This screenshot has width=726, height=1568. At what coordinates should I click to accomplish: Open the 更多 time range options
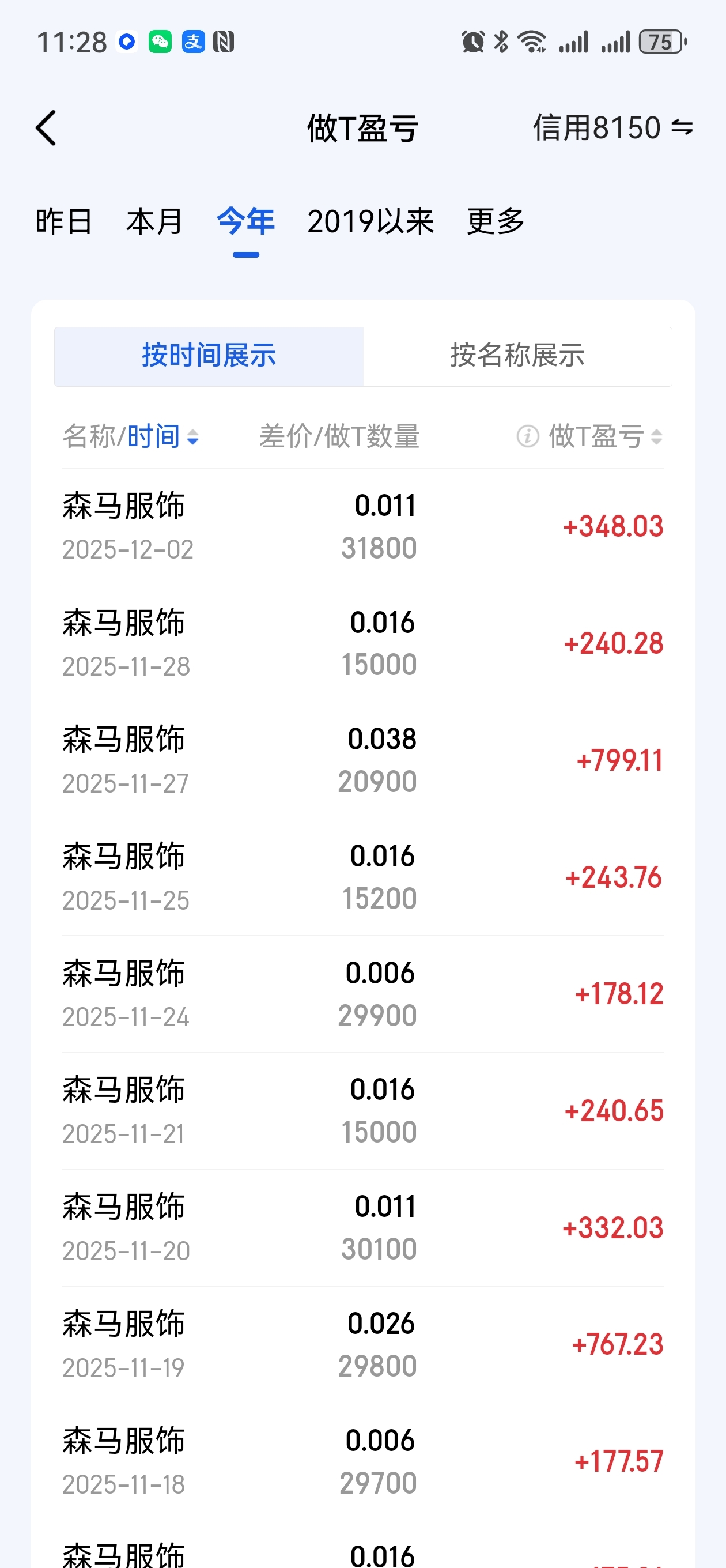tap(496, 221)
